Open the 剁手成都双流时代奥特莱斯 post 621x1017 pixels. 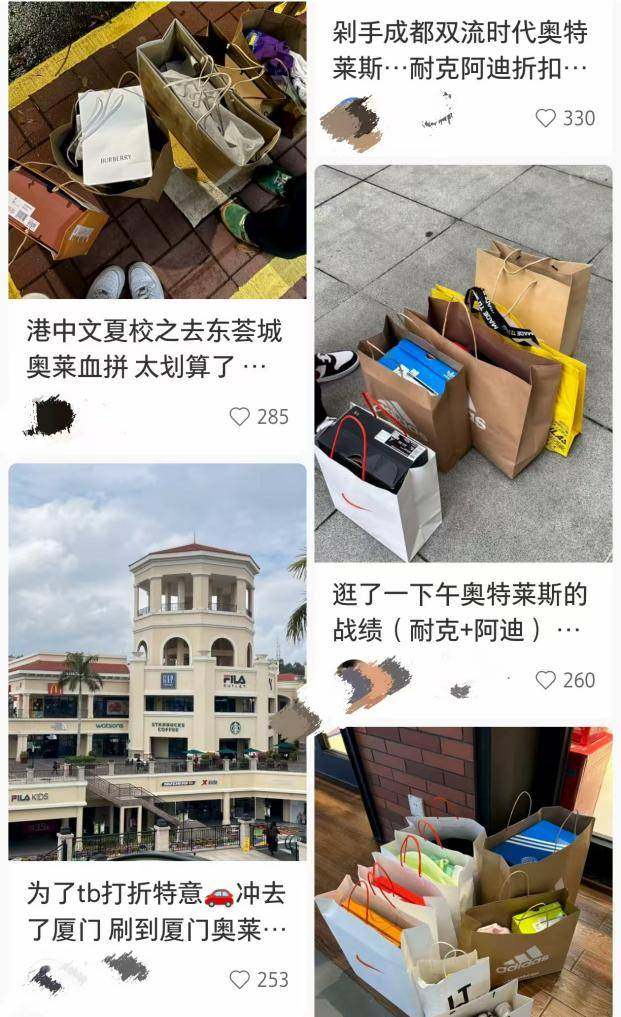click(460, 50)
